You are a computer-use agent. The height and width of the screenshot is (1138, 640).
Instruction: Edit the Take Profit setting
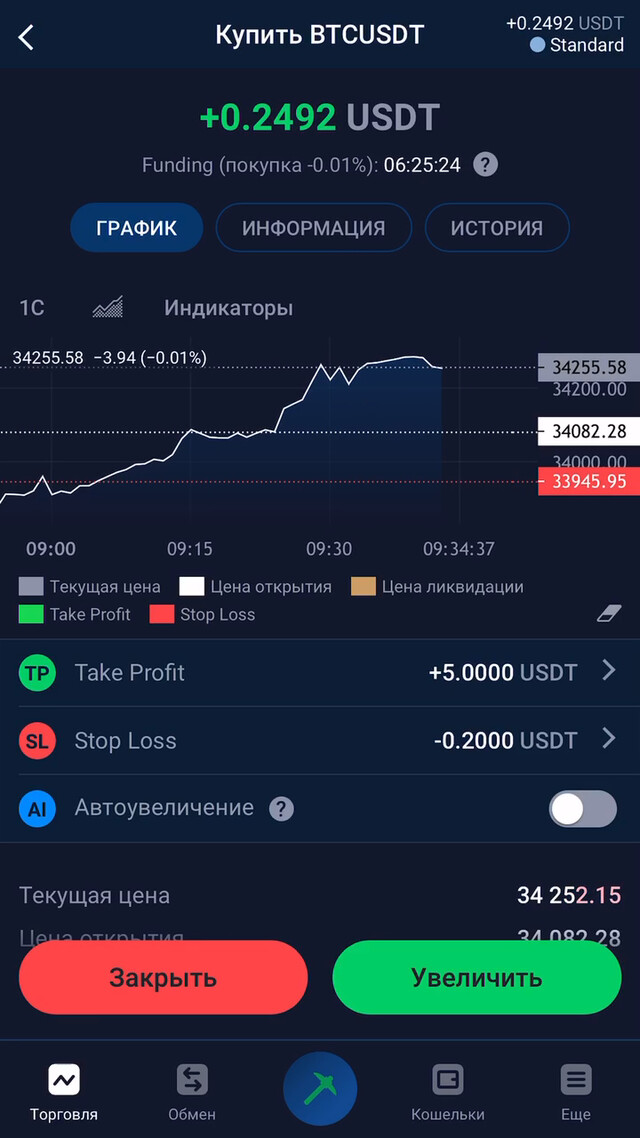(x=320, y=673)
